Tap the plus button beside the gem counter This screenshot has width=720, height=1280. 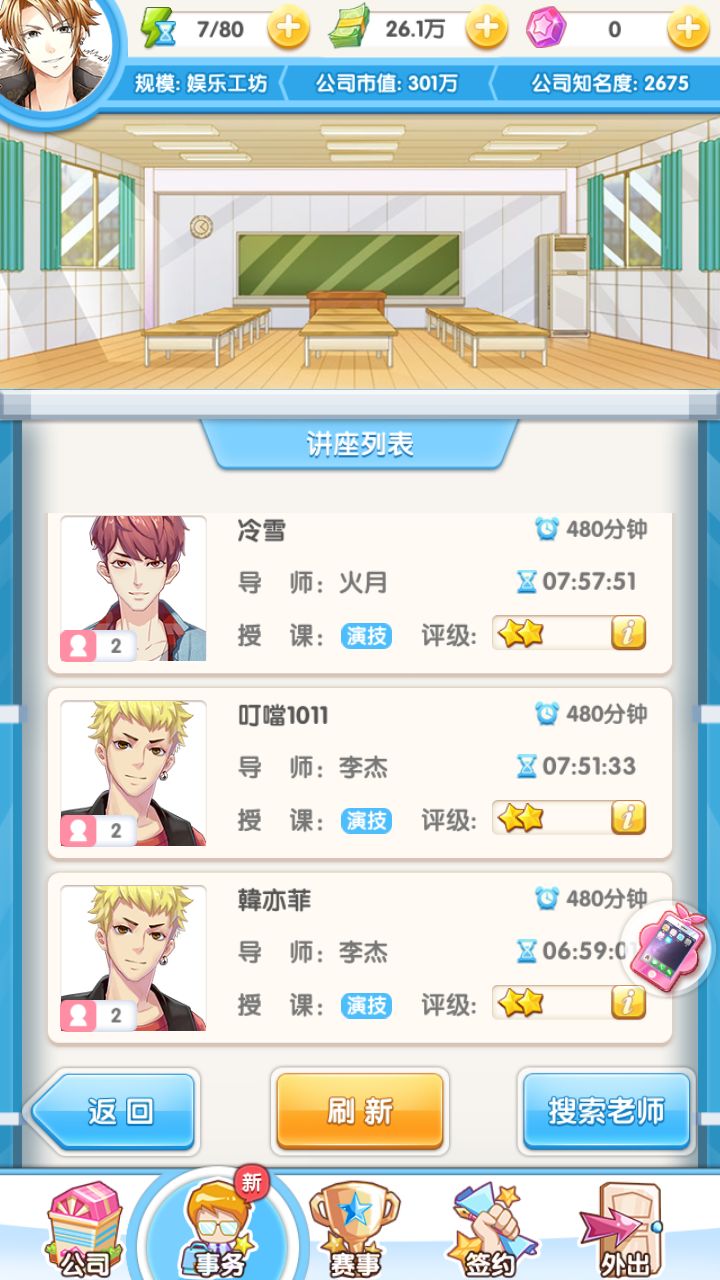point(688,29)
